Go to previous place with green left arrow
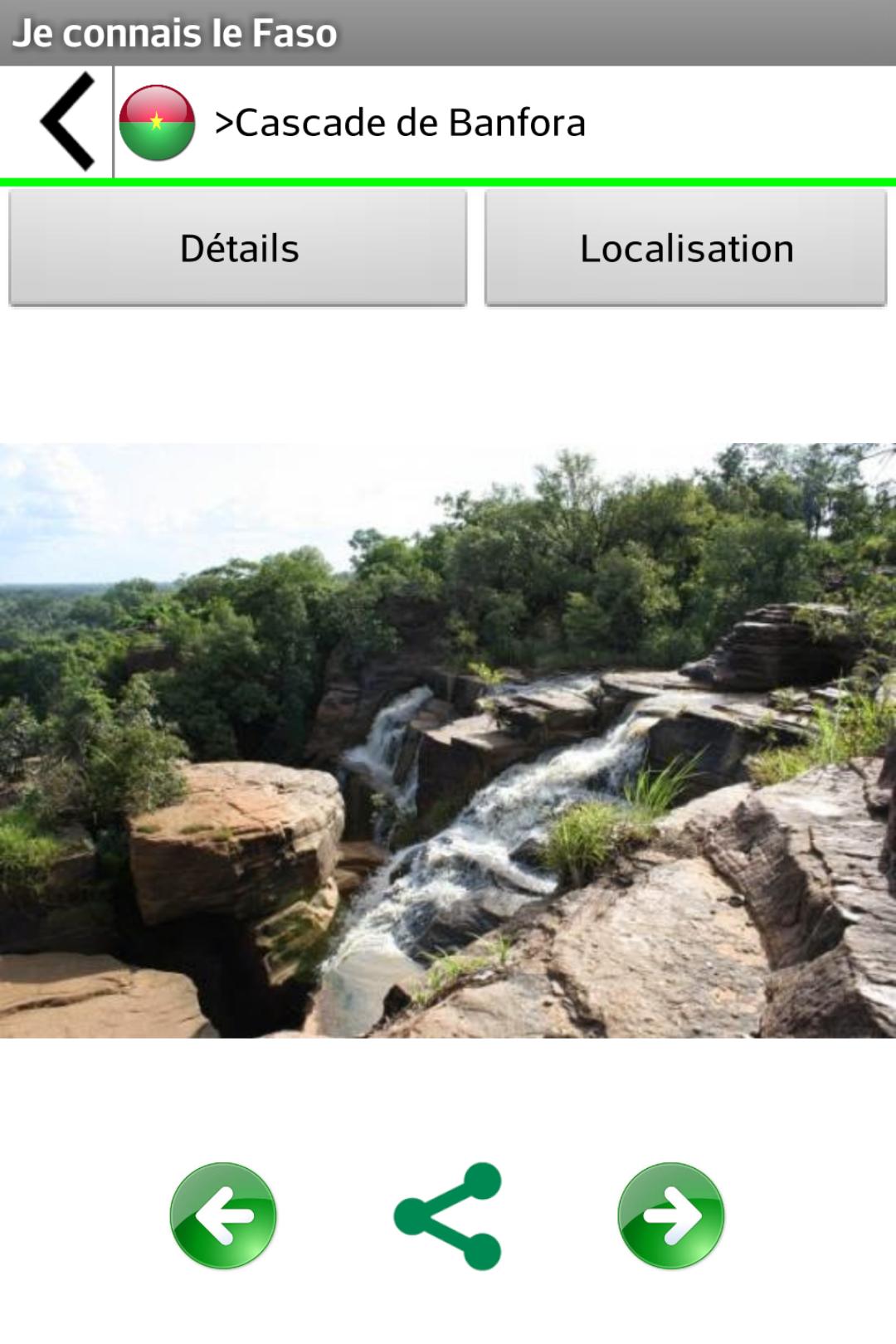The width and height of the screenshot is (896, 1344). (223, 1215)
